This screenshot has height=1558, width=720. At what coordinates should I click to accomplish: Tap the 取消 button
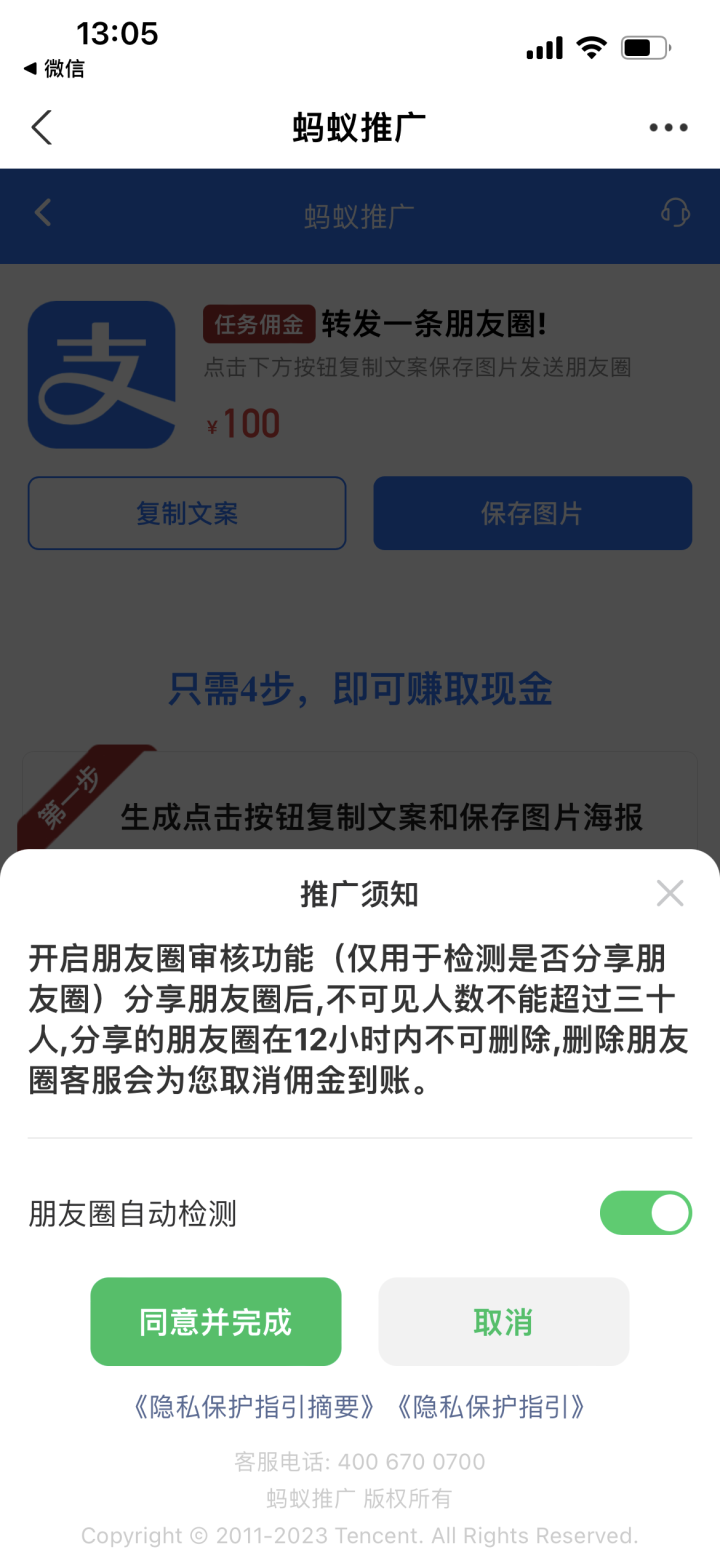click(x=503, y=1321)
